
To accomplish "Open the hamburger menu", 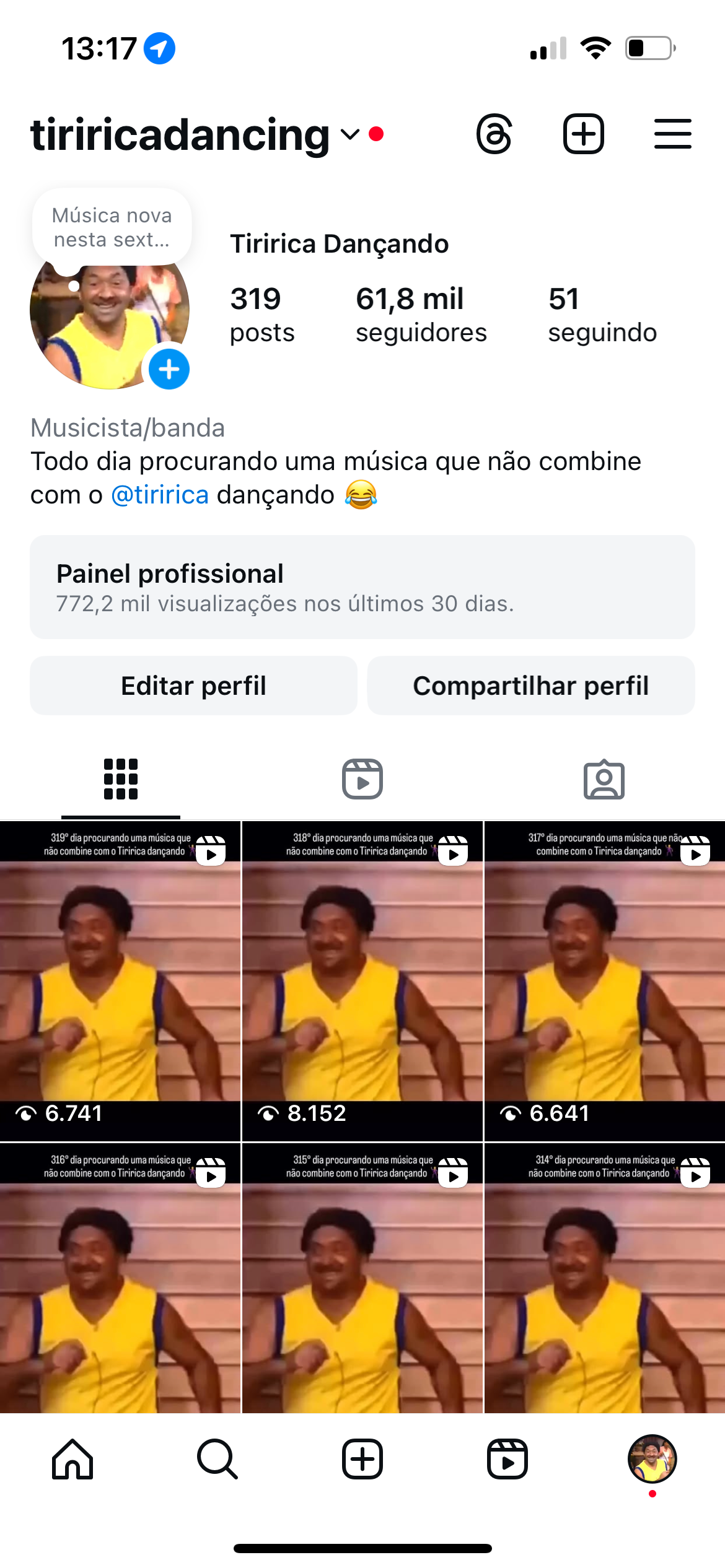I will click(672, 134).
